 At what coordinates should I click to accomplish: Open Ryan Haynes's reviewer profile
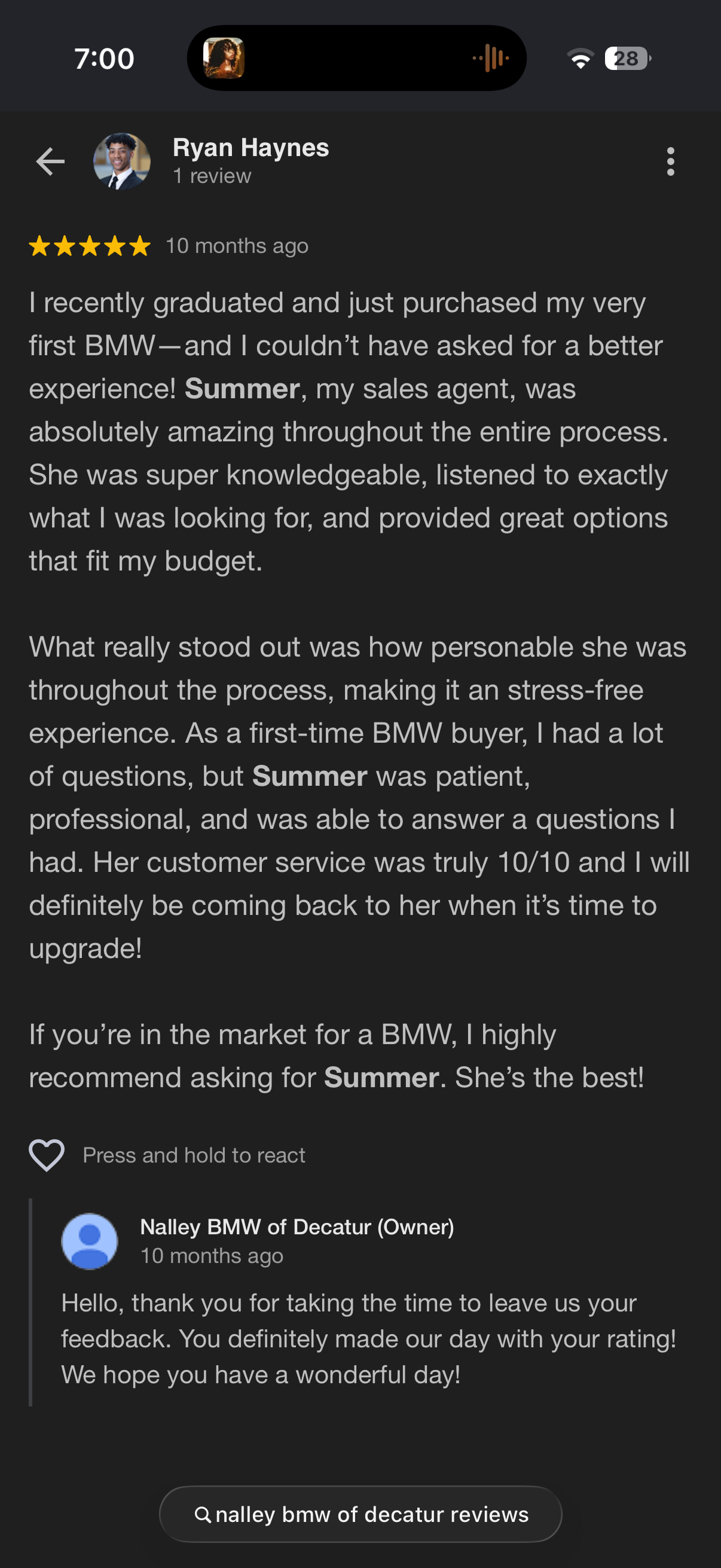tap(250, 147)
